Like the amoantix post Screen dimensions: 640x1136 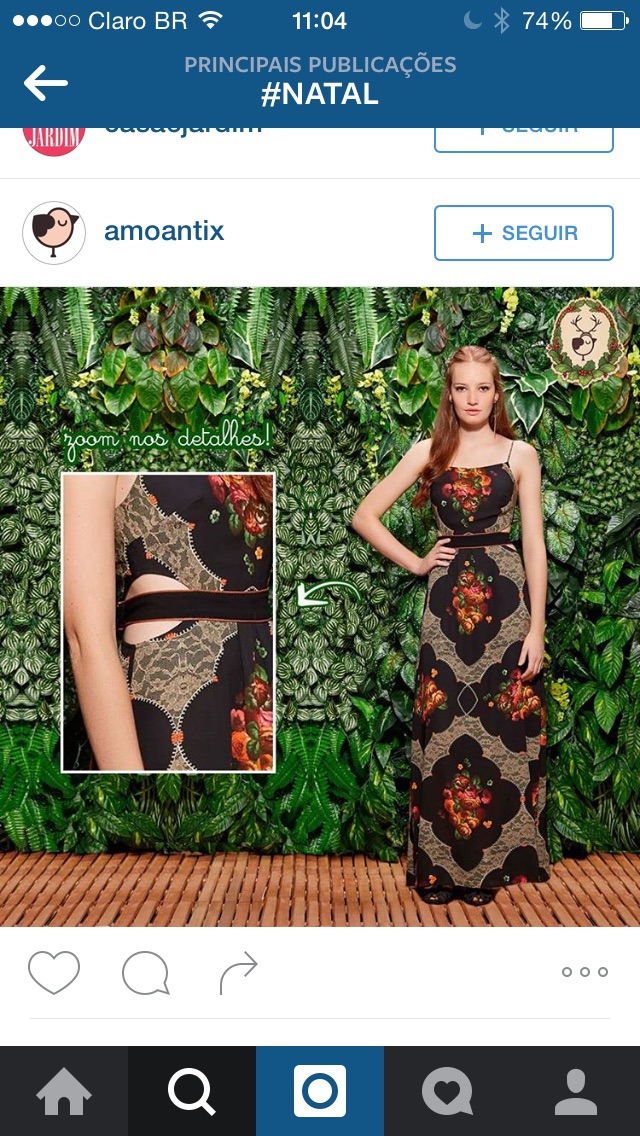tap(54, 972)
